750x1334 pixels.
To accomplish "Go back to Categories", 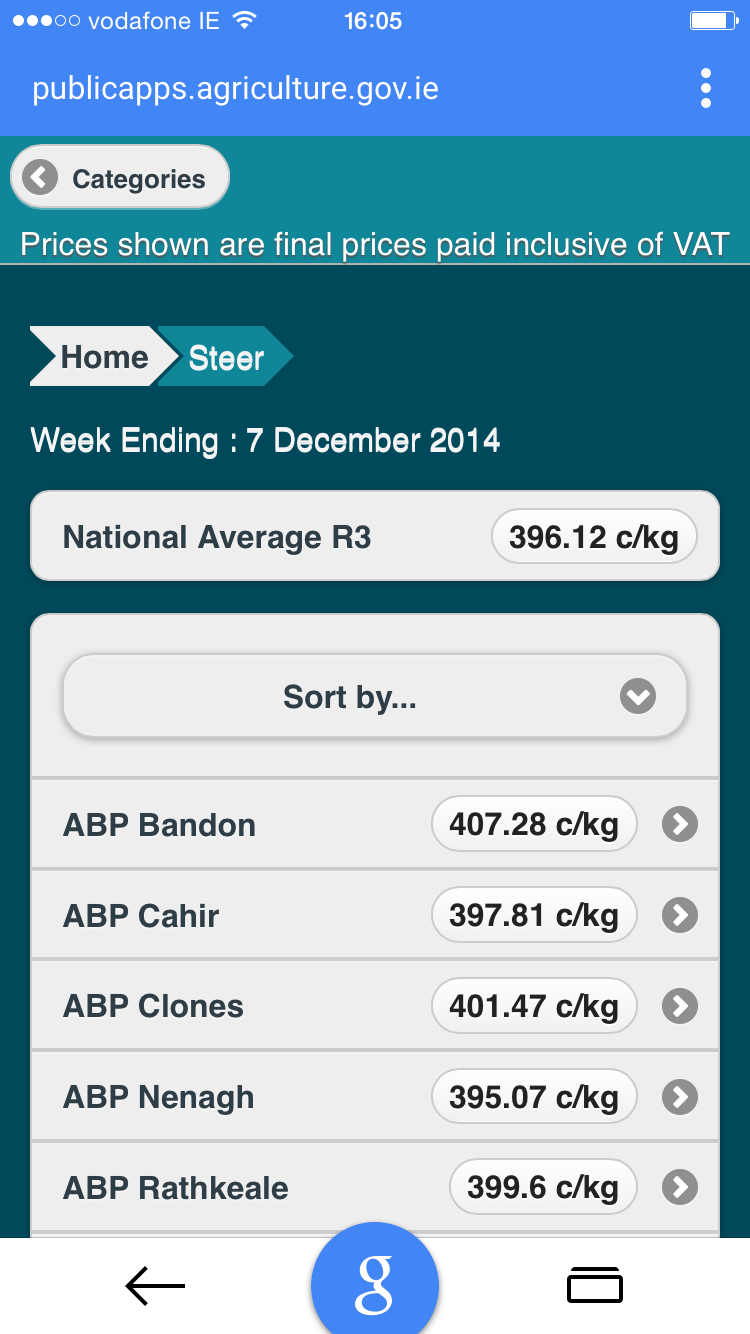I will tap(120, 178).
